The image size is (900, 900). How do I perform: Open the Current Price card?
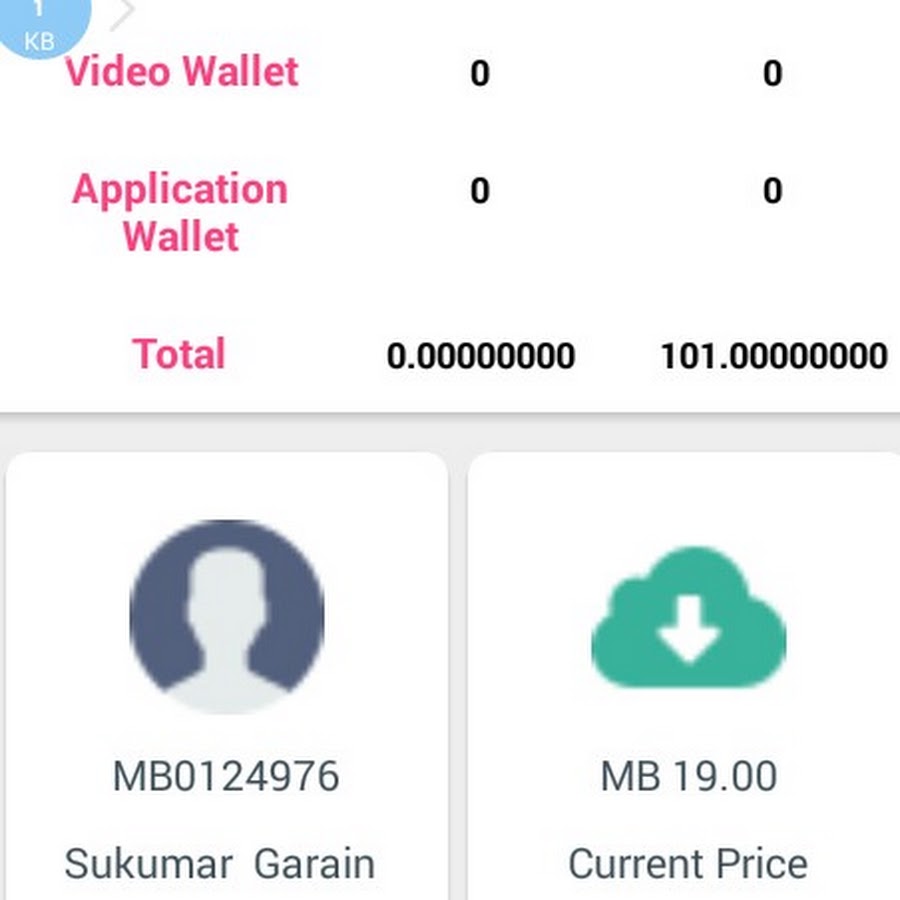pos(687,680)
